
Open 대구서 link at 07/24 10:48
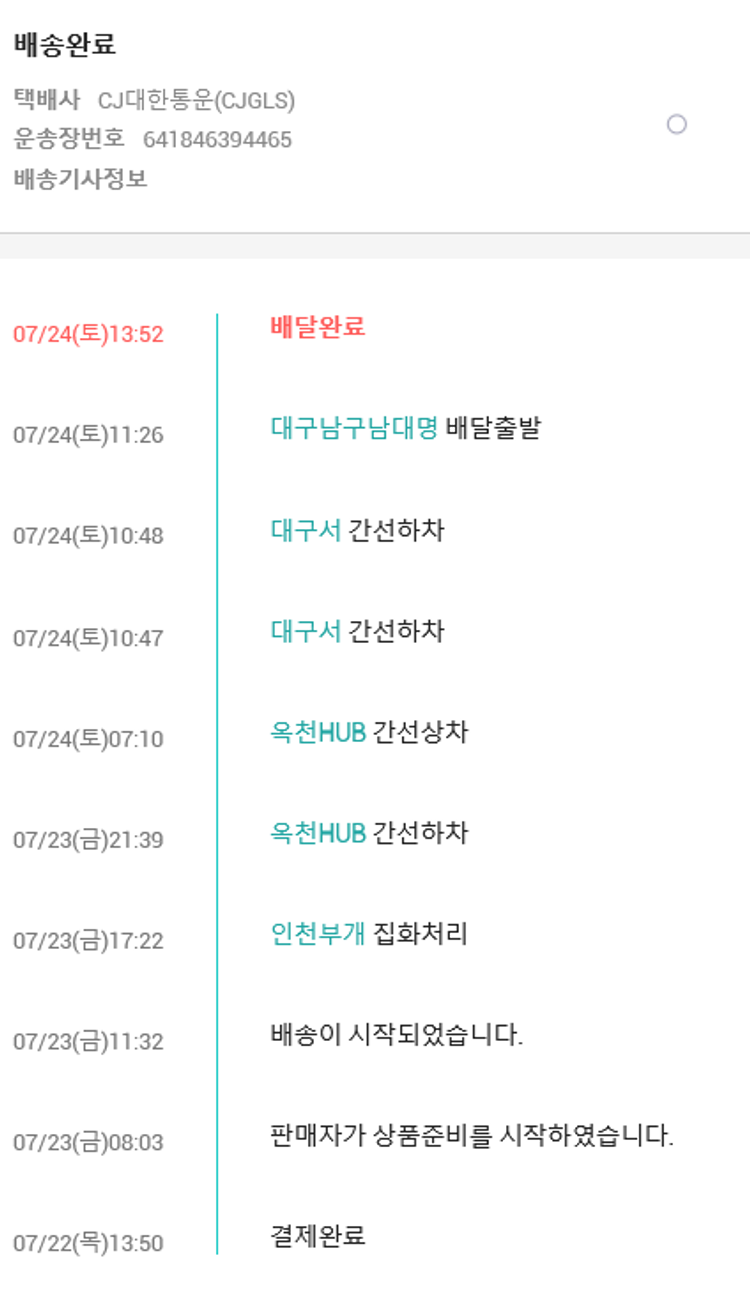point(305,529)
